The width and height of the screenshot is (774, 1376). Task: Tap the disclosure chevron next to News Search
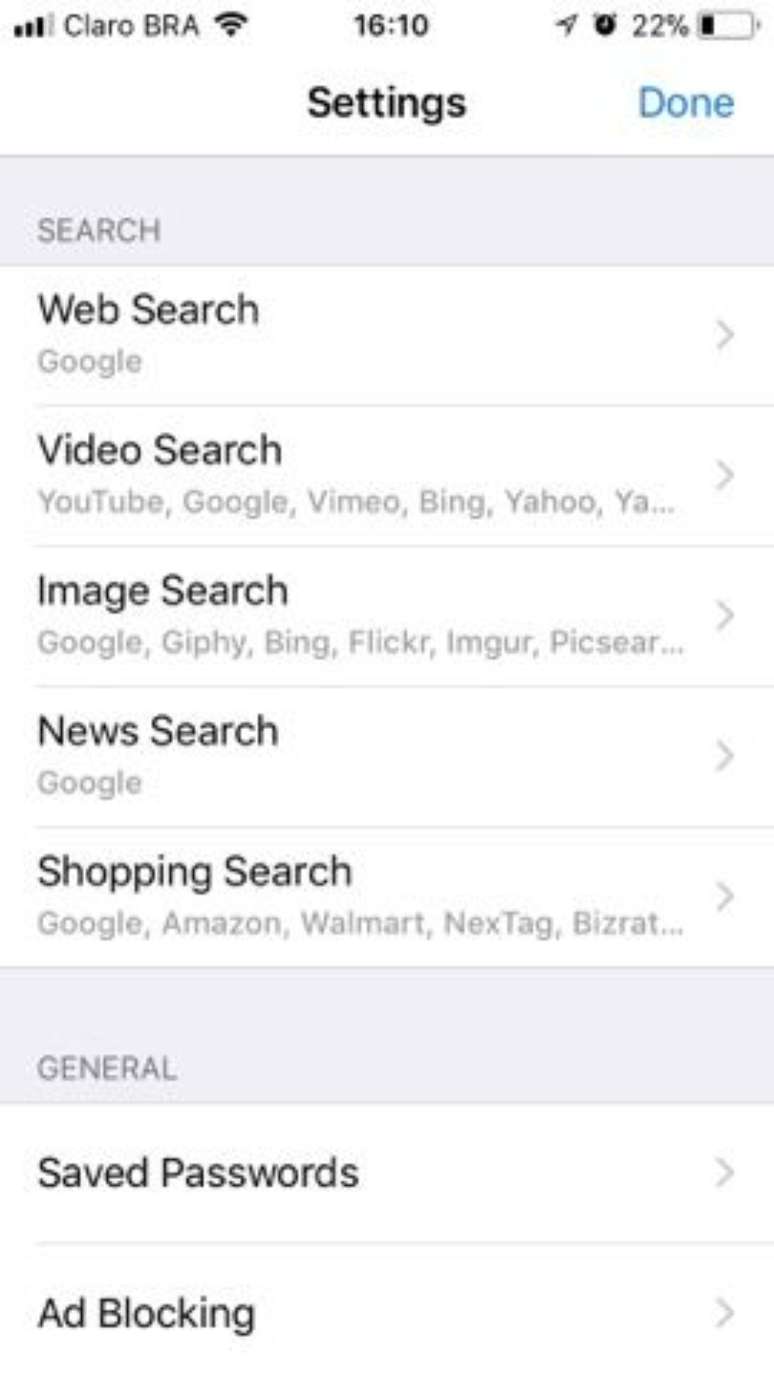coord(723,755)
